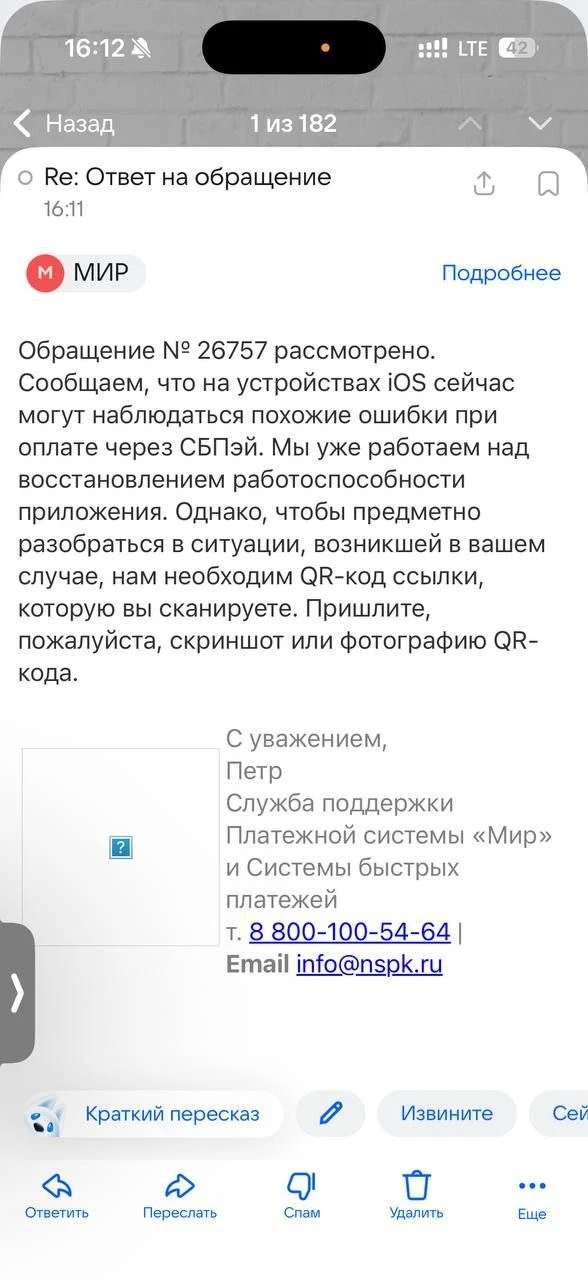Show details via Подробнее

pyautogui.click(x=501, y=273)
